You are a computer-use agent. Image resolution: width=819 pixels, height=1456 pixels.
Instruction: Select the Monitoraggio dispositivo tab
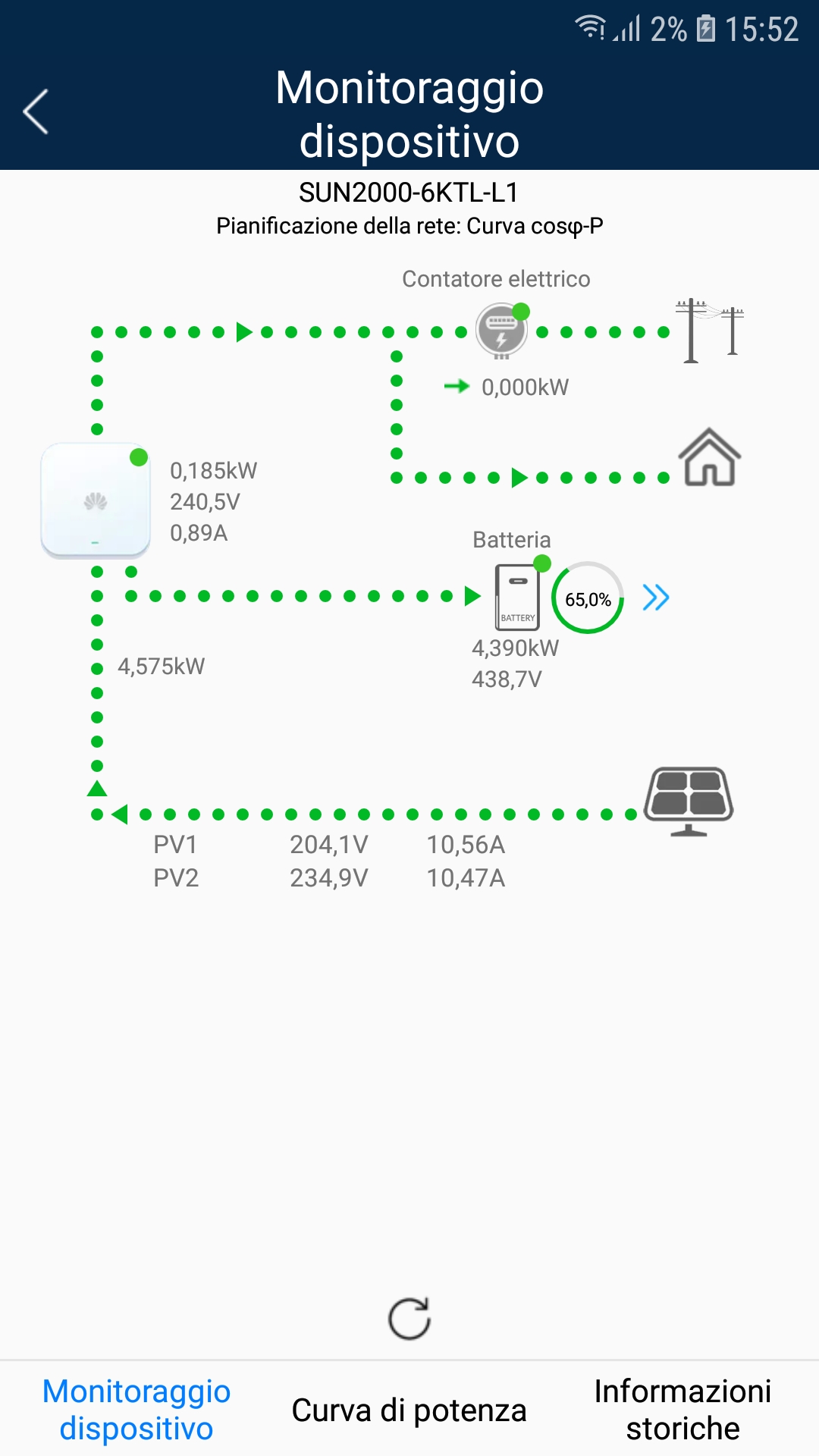click(136, 1410)
